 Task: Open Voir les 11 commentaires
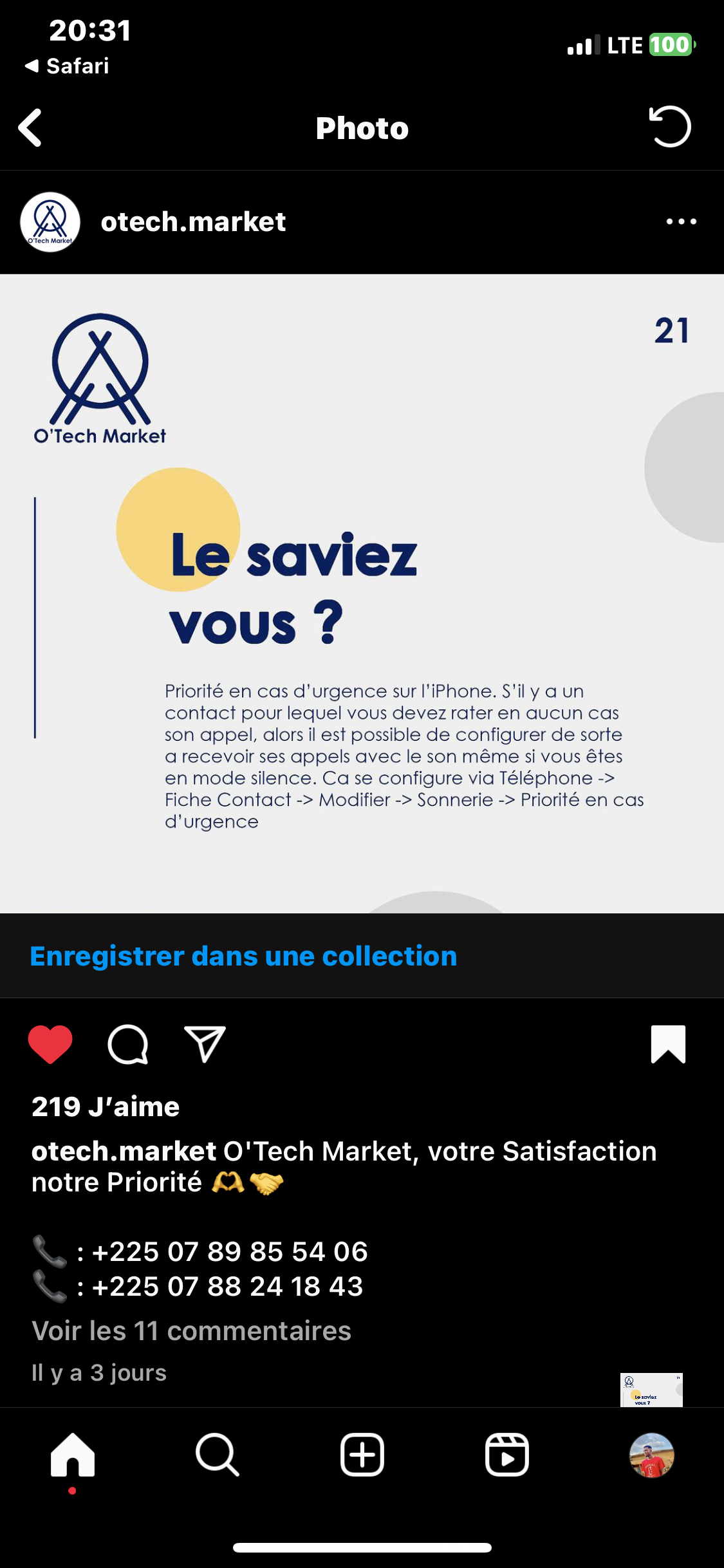191,1330
